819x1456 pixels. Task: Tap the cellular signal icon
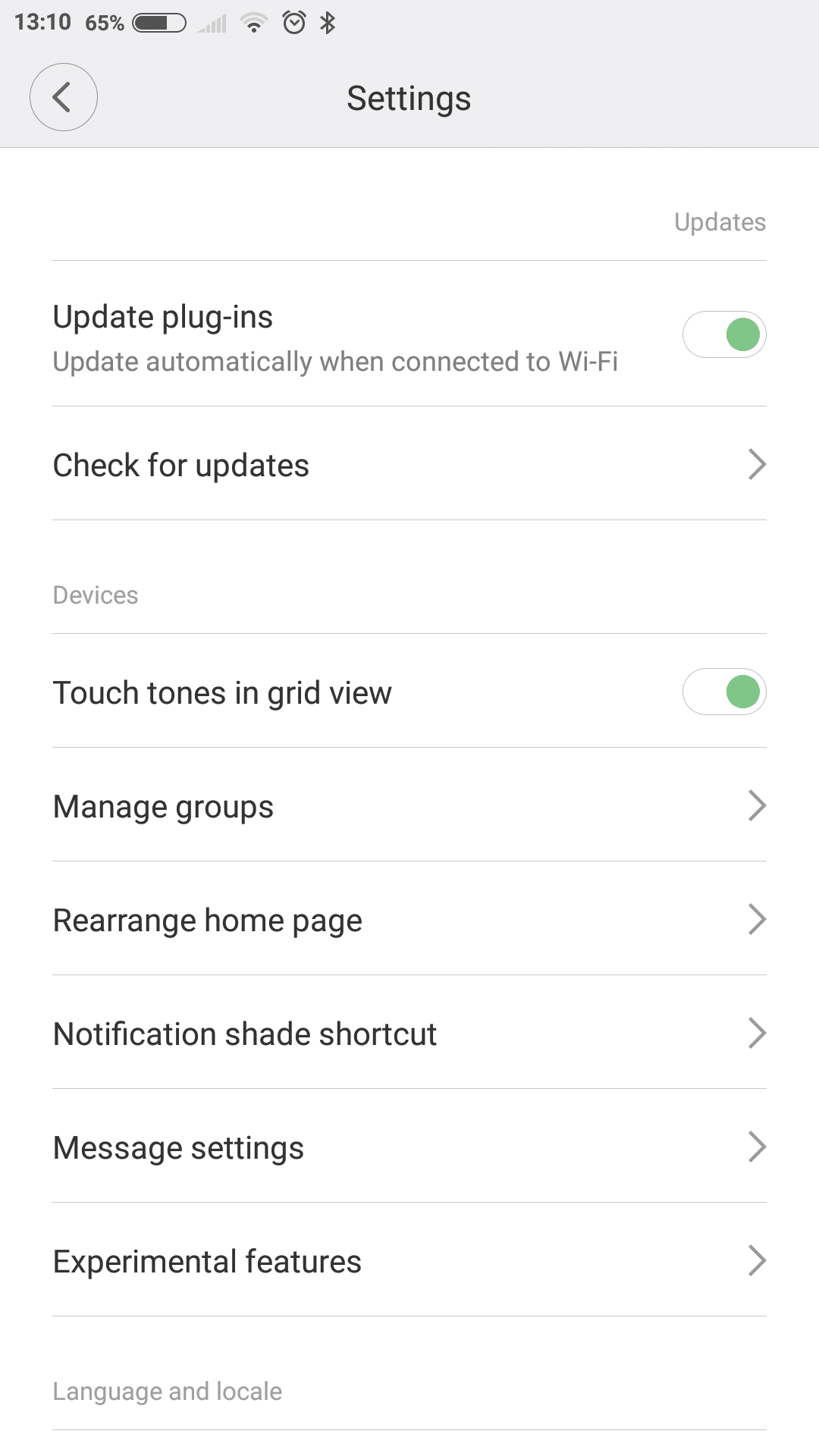click(213, 22)
